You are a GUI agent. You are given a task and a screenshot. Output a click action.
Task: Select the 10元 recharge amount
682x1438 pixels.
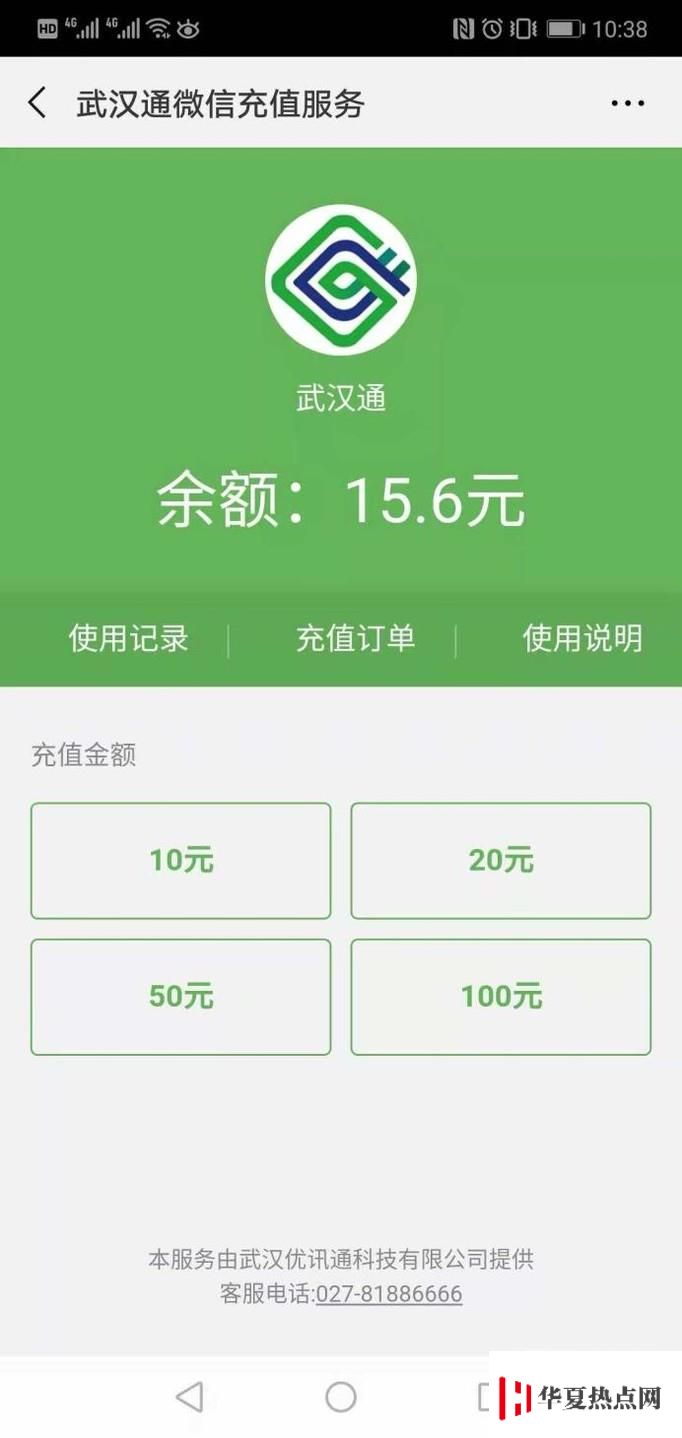[x=181, y=860]
